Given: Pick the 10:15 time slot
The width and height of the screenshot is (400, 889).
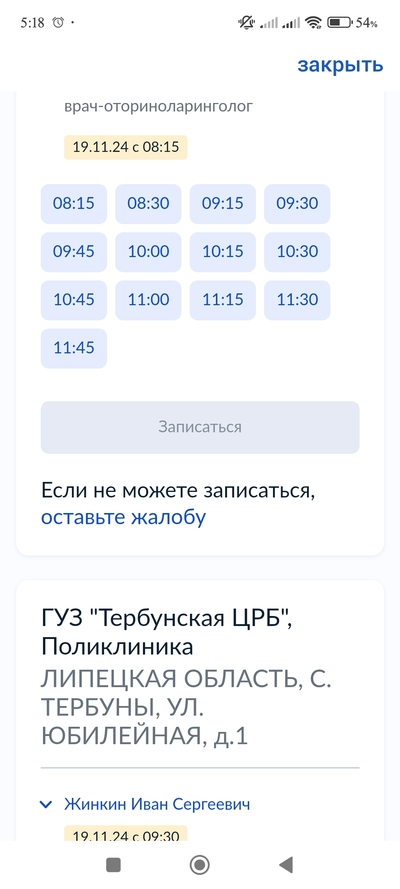Looking at the screenshot, I should coord(223,252).
